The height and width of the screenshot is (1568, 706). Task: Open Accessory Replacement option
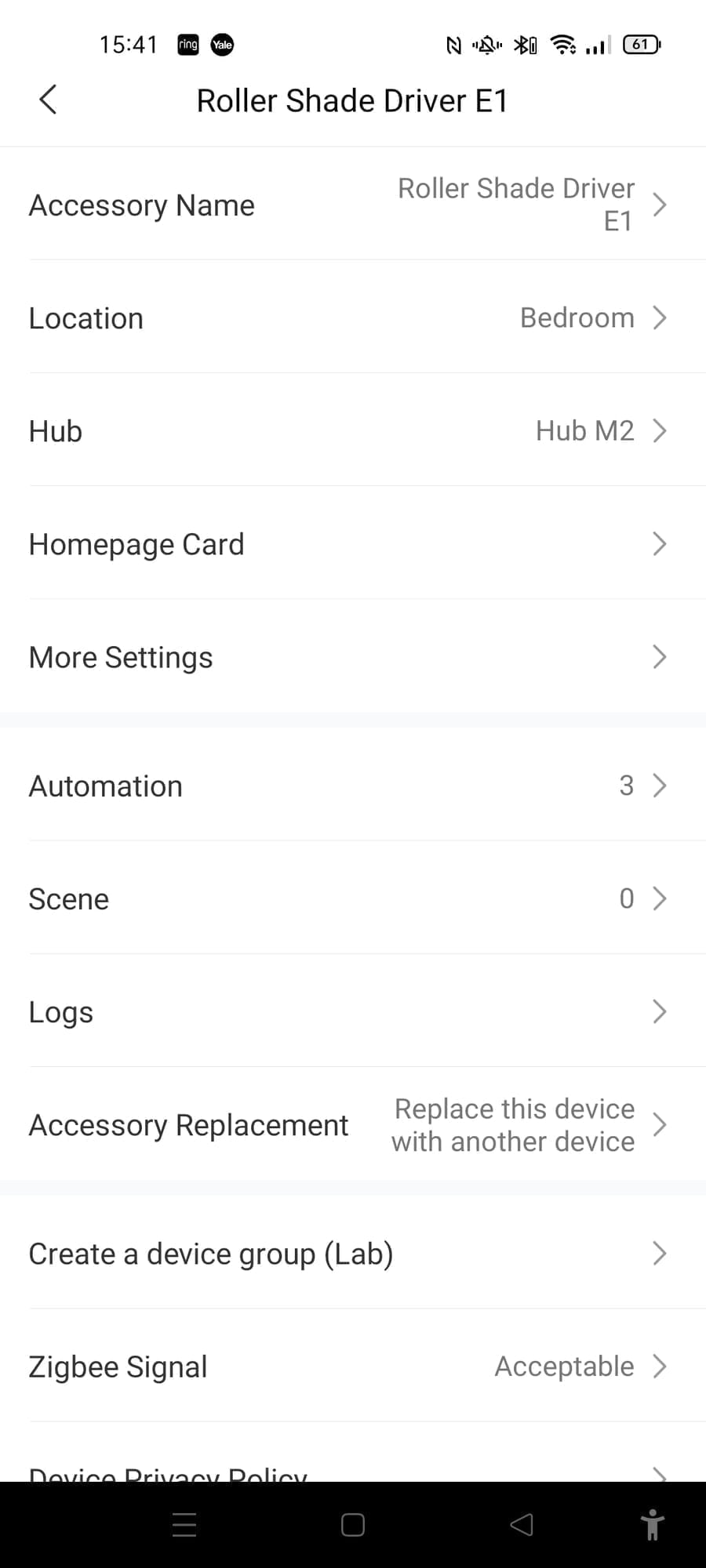[353, 1125]
